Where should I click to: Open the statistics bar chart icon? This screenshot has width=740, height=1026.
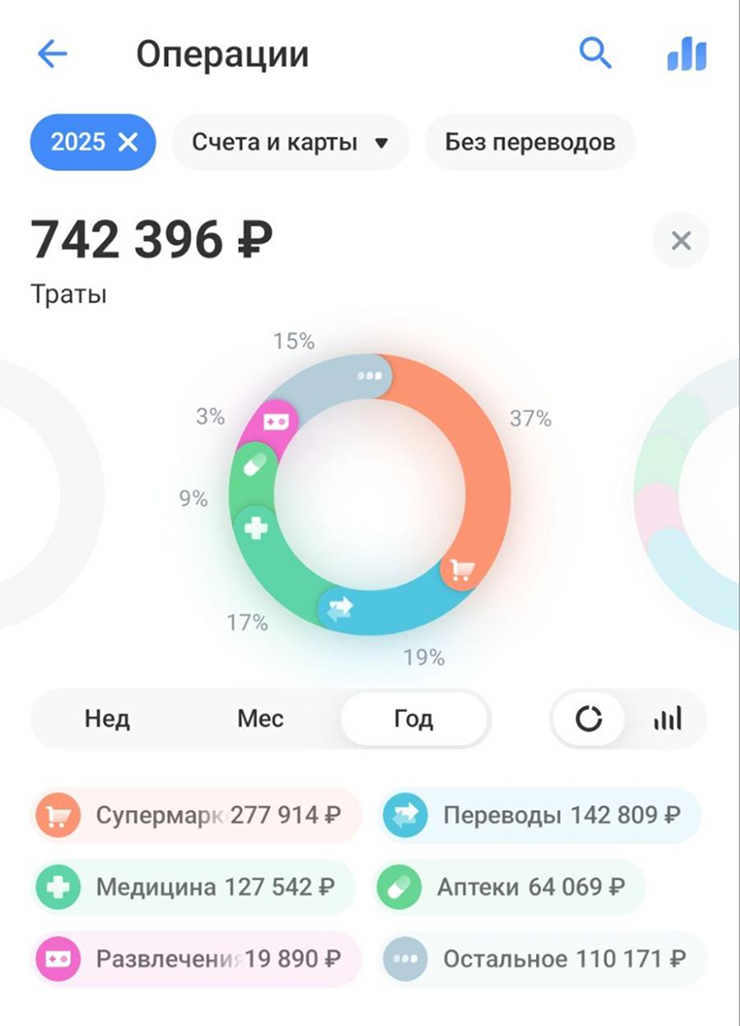pyautogui.click(x=686, y=55)
